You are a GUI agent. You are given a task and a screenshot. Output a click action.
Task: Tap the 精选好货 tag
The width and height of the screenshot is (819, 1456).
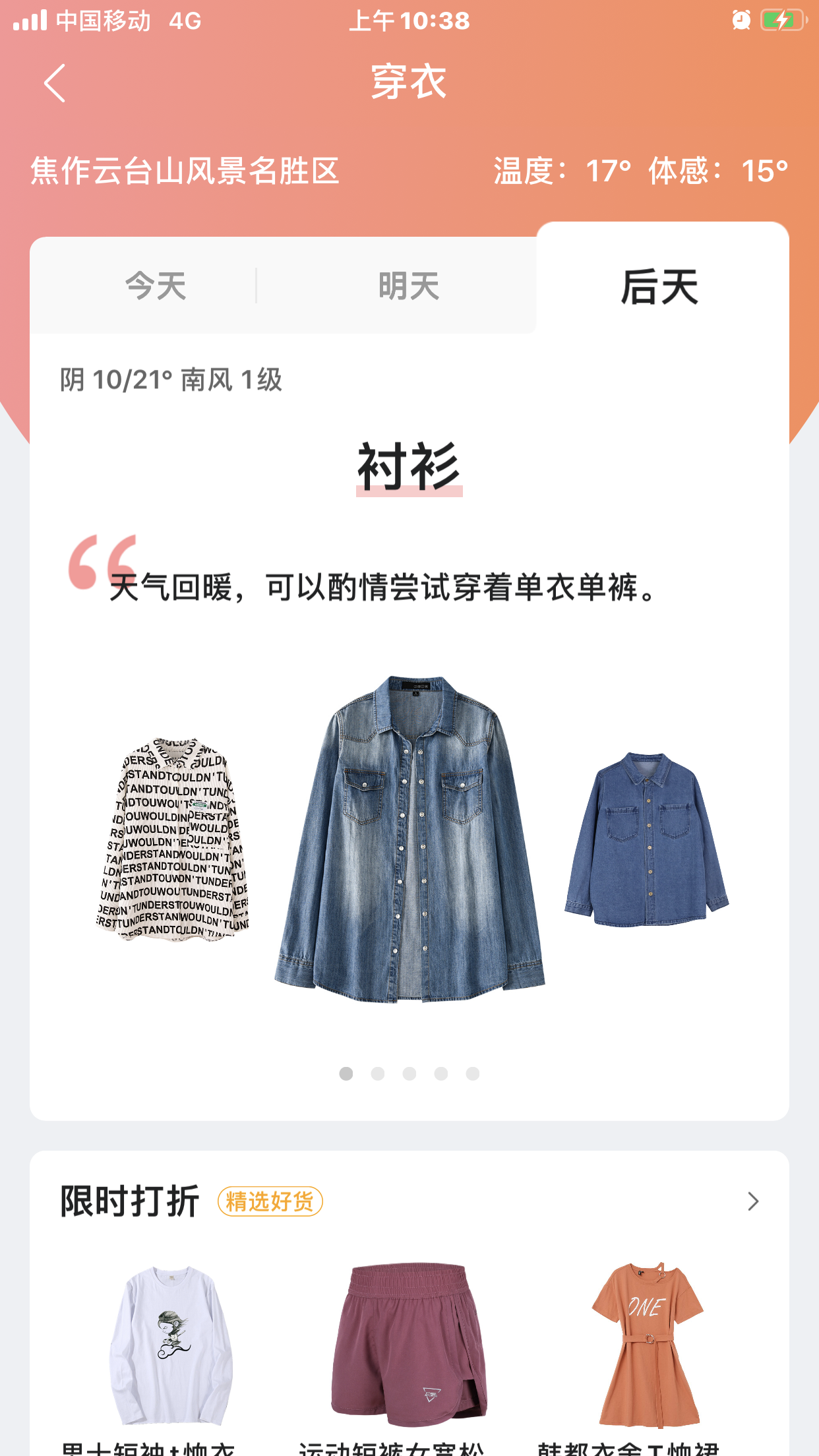(x=270, y=1201)
